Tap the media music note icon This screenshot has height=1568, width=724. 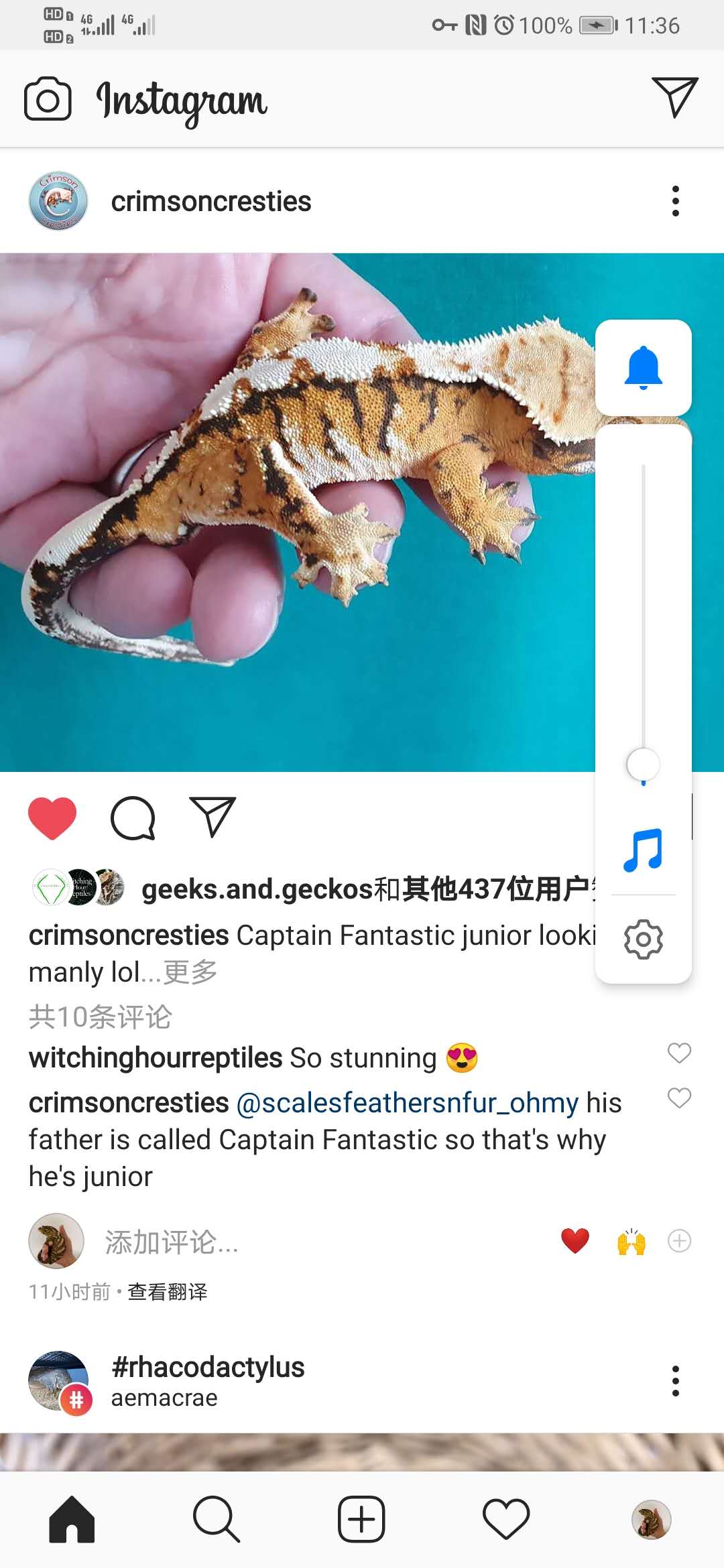643,850
